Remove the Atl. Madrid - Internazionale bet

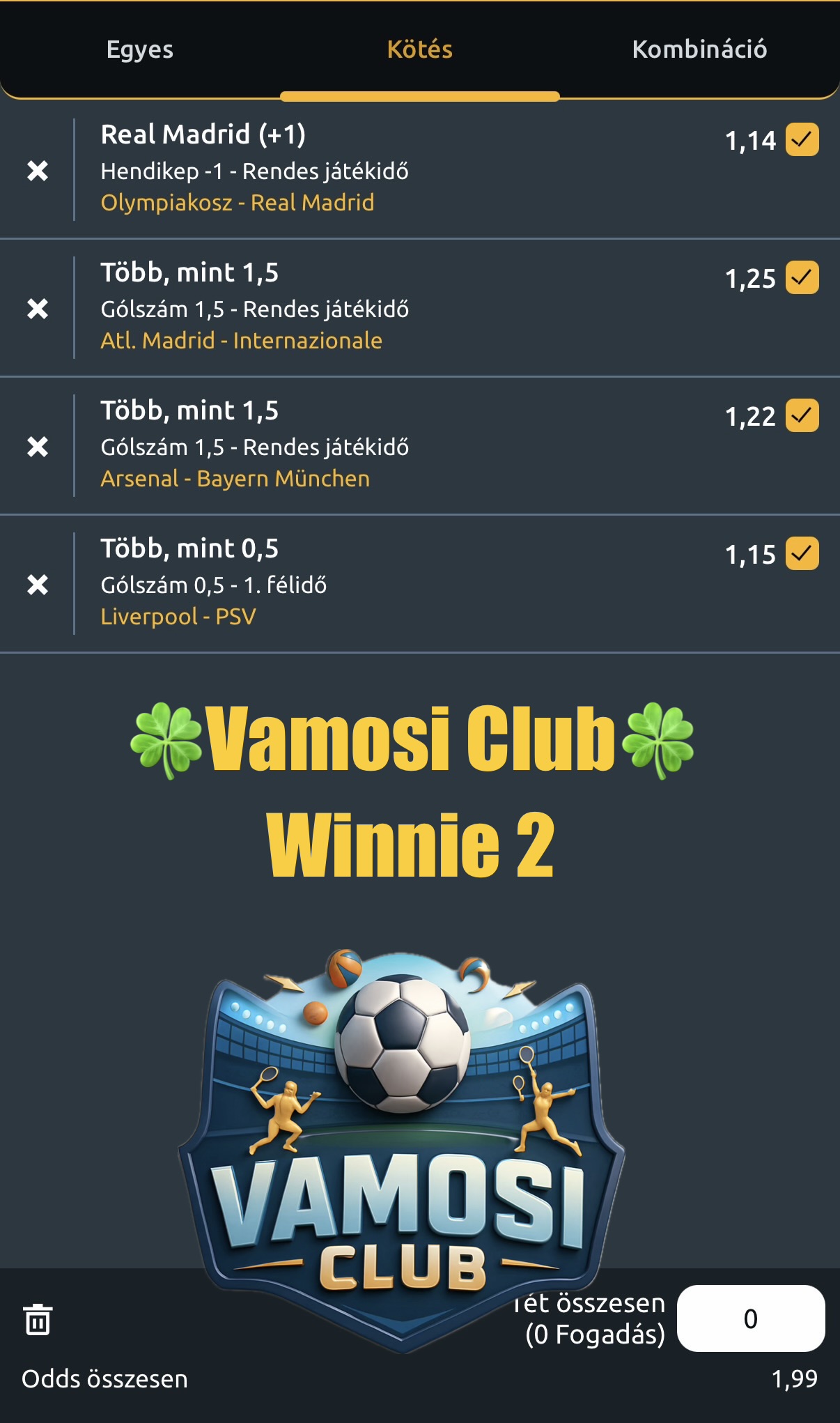(38, 309)
